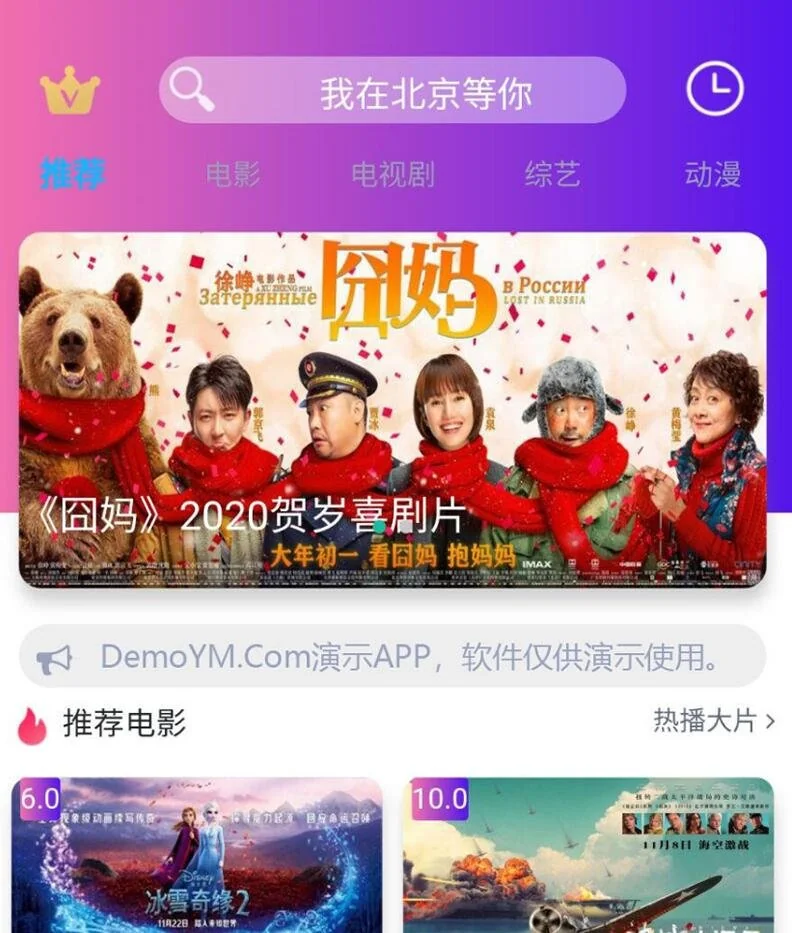Open the DemoYM.Com announcement notice
Screen dimensions: 792x933
(x=392, y=657)
